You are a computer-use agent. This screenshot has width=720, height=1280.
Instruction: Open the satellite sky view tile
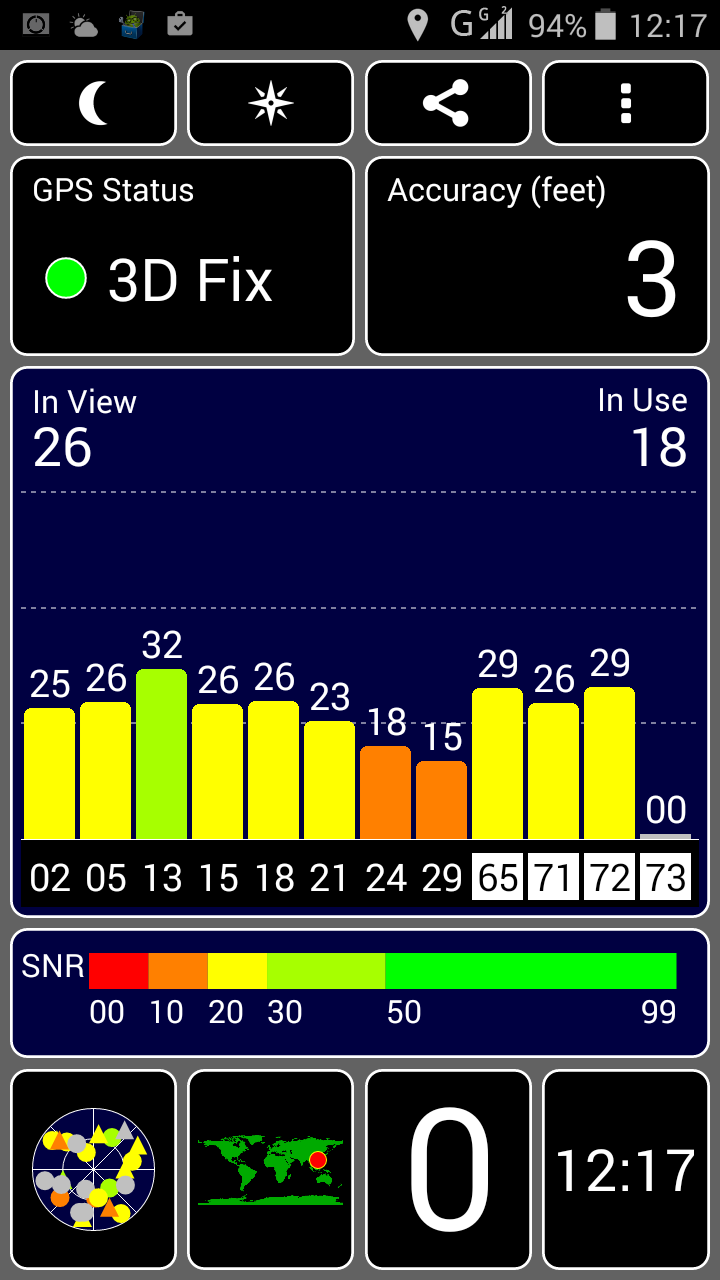pyautogui.click(x=93, y=1170)
